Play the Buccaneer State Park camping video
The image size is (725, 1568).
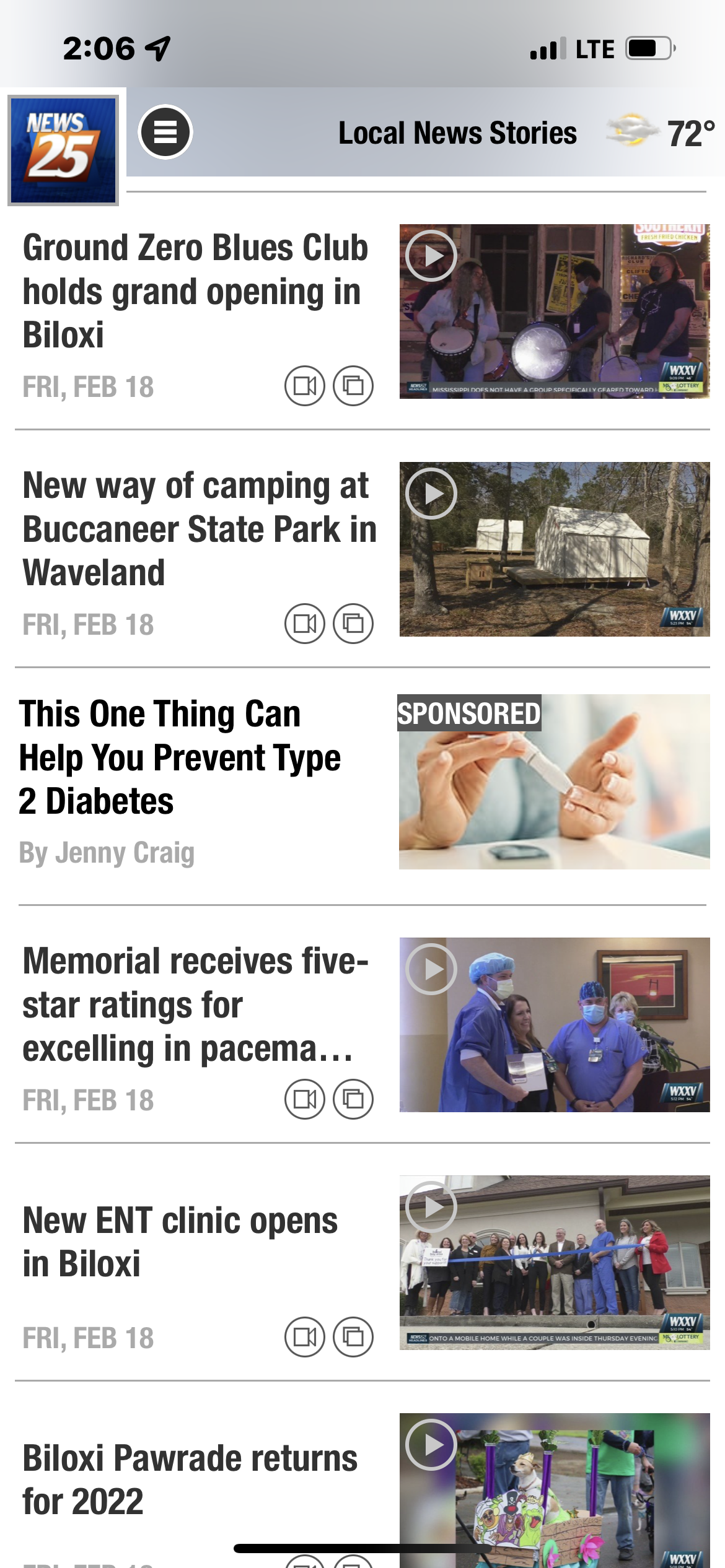point(431,494)
